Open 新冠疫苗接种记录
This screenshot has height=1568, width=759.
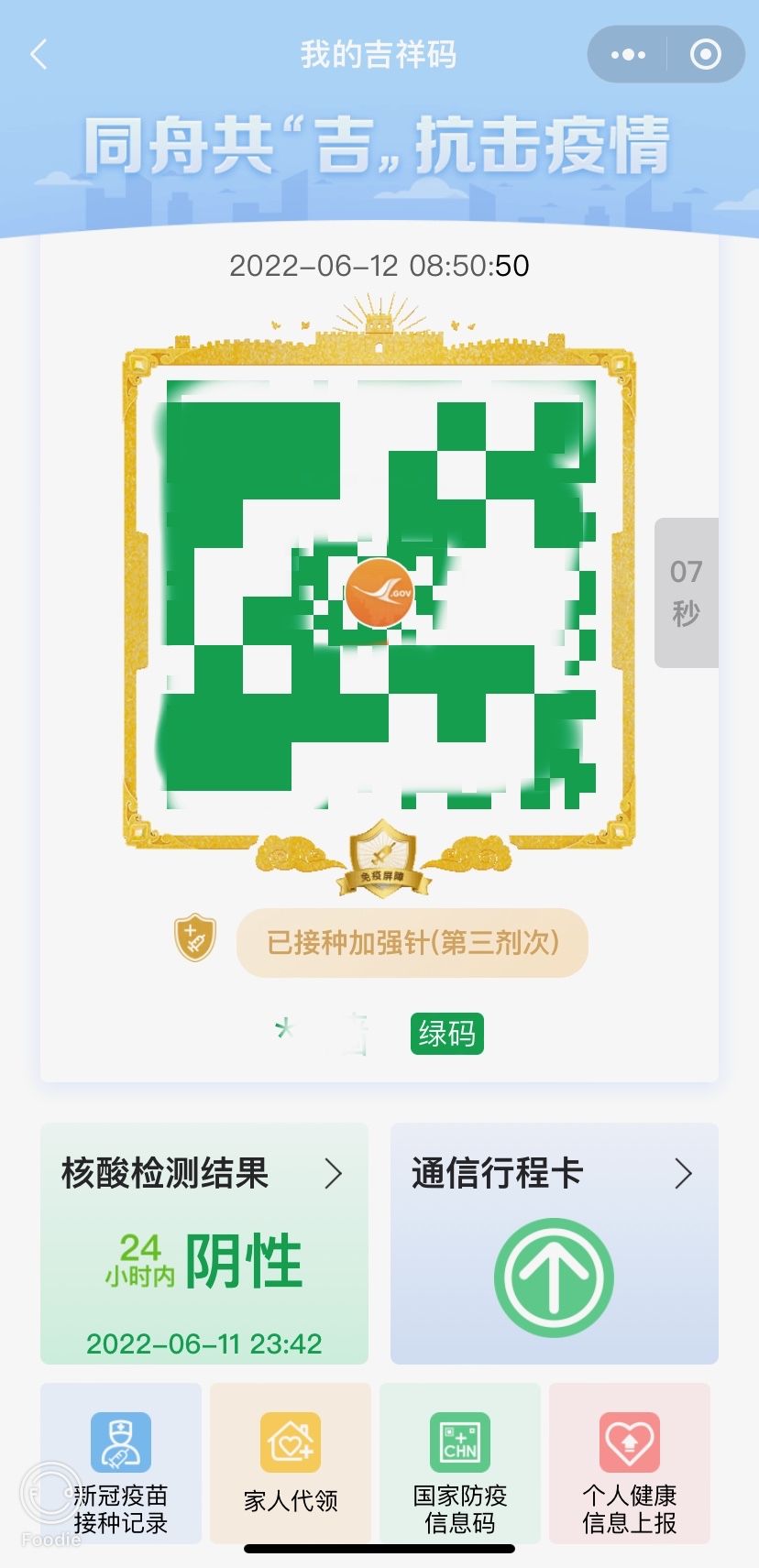click(121, 1463)
